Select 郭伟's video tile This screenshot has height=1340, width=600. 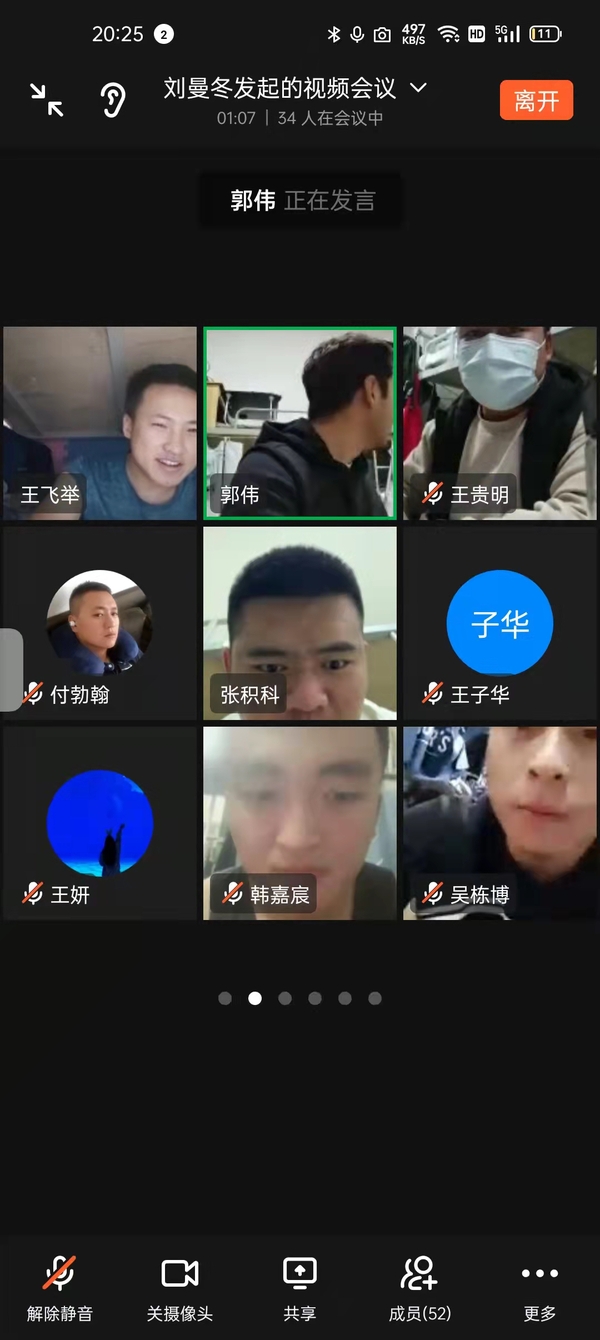[300, 423]
